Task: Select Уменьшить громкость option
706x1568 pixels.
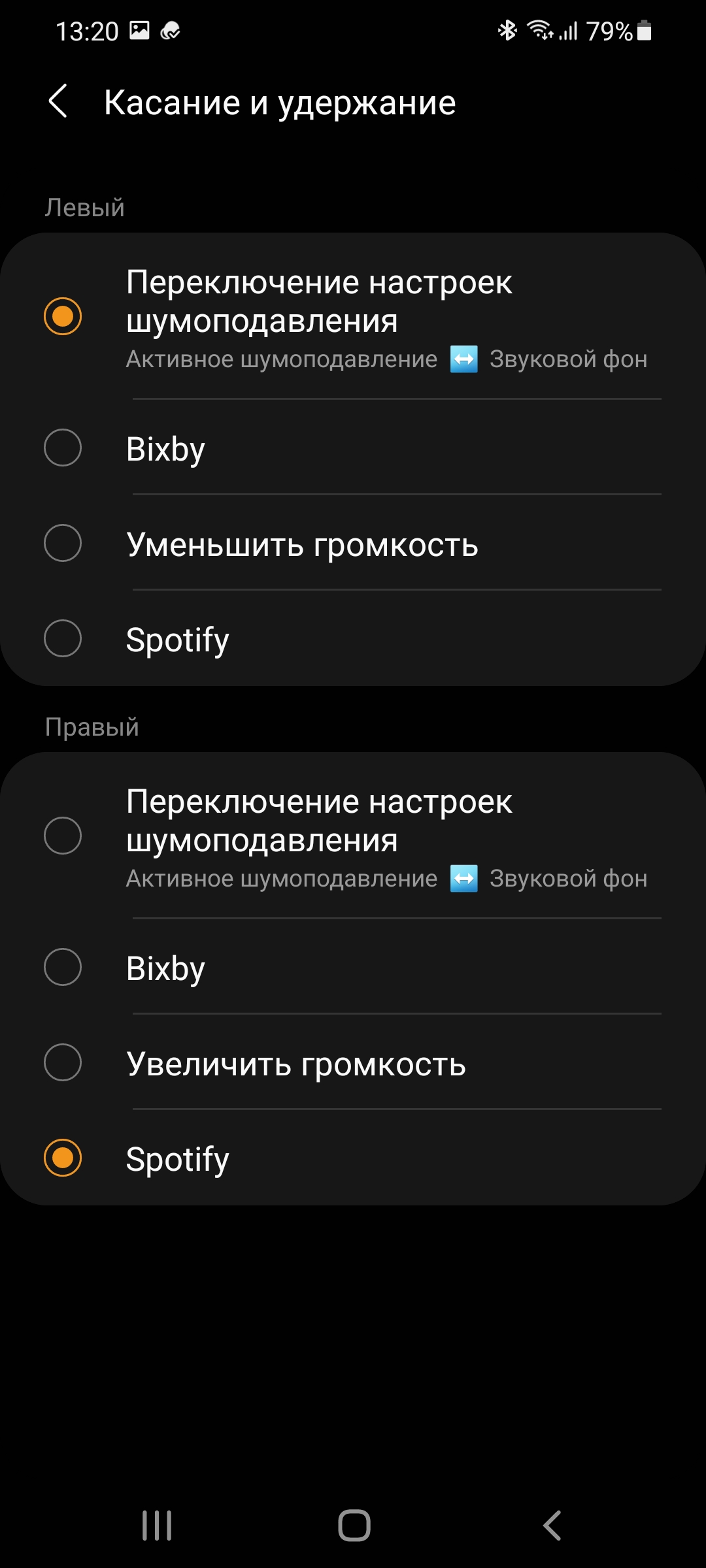Action: 63,544
